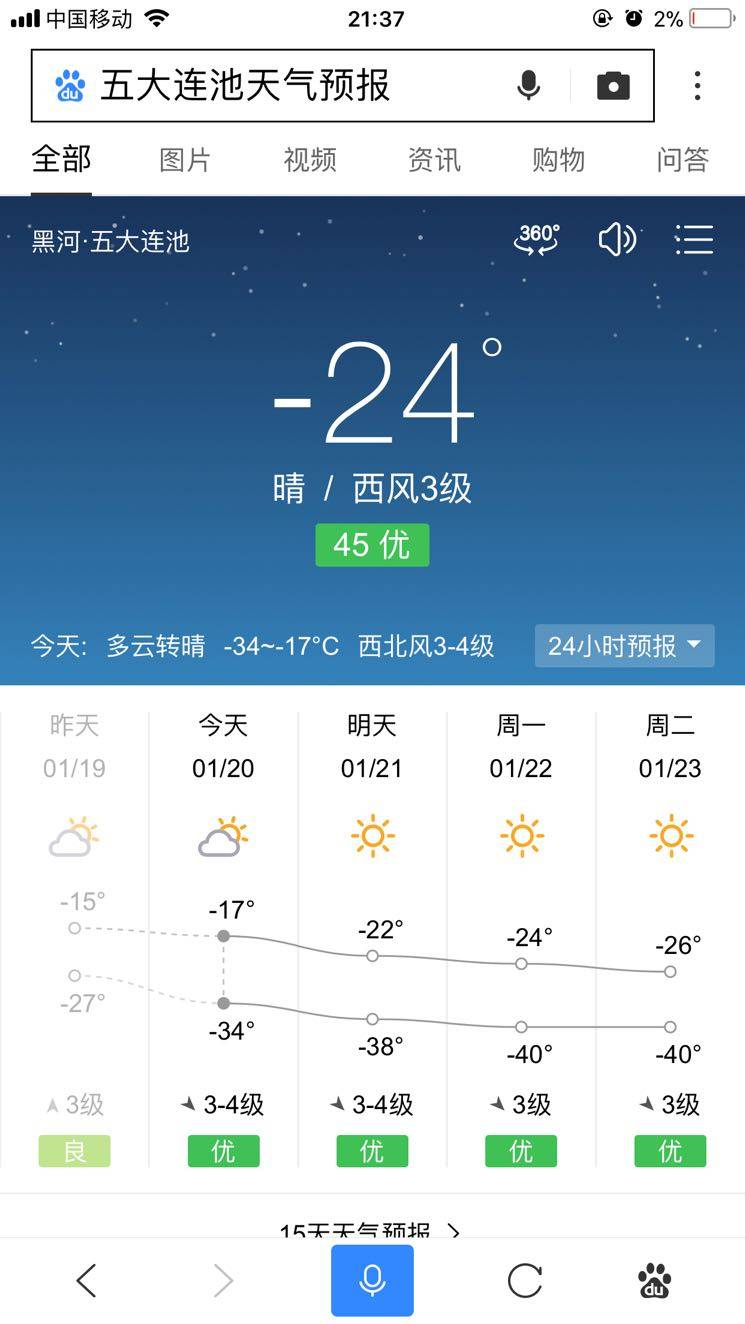This screenshot has height=1324, width=745.
Task: Switch to the 资讯 tab
Action: pyautogui.click(x=434, y=160)
